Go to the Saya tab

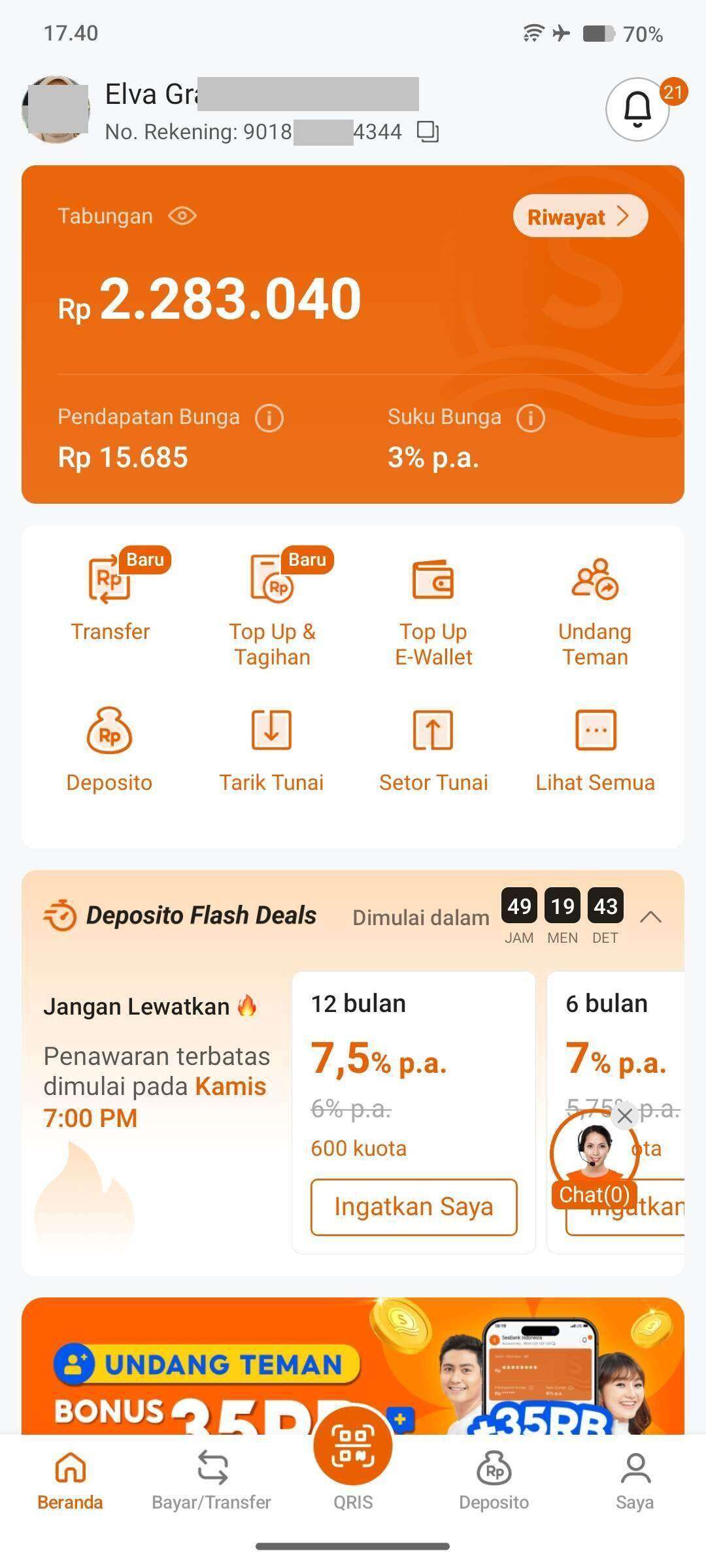635,1480
